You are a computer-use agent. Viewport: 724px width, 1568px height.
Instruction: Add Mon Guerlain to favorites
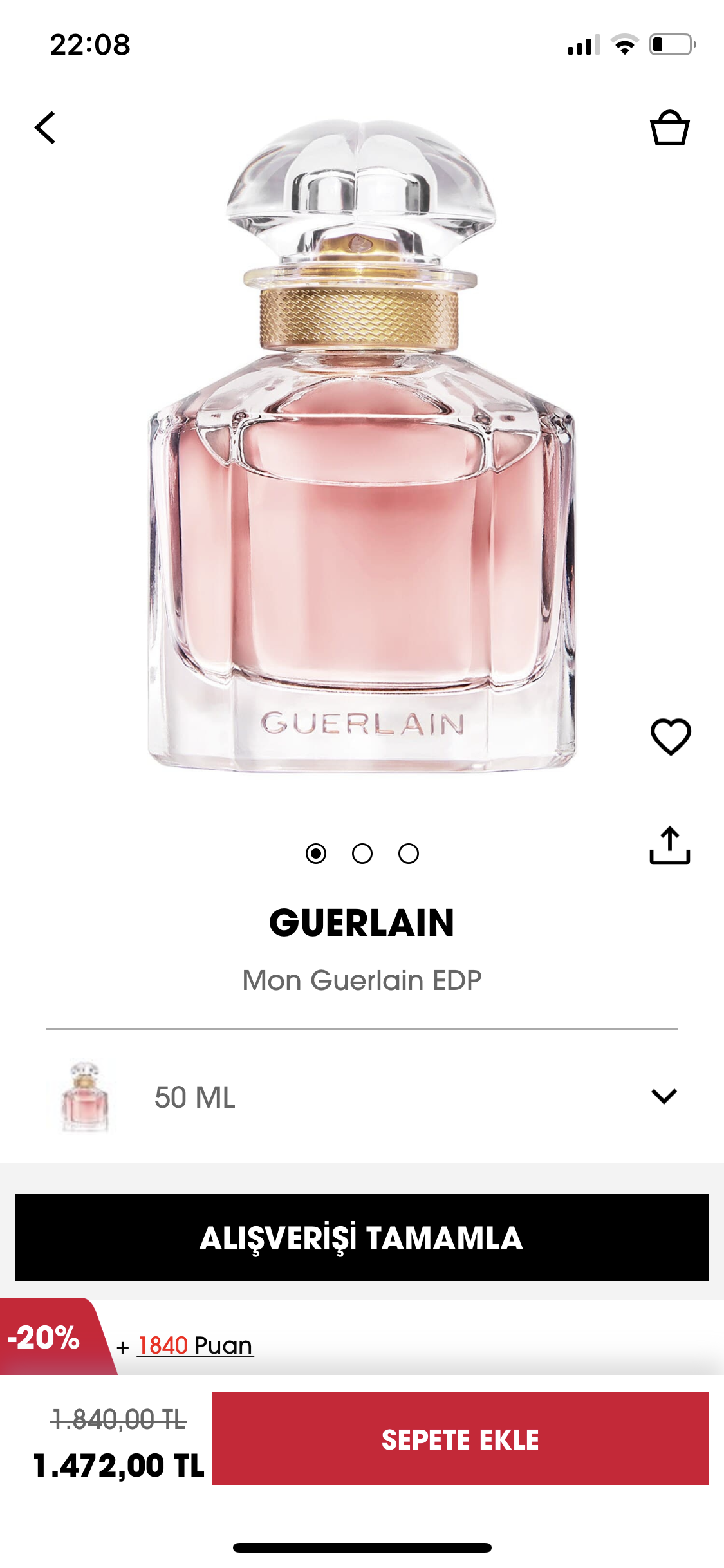(670, 736)
